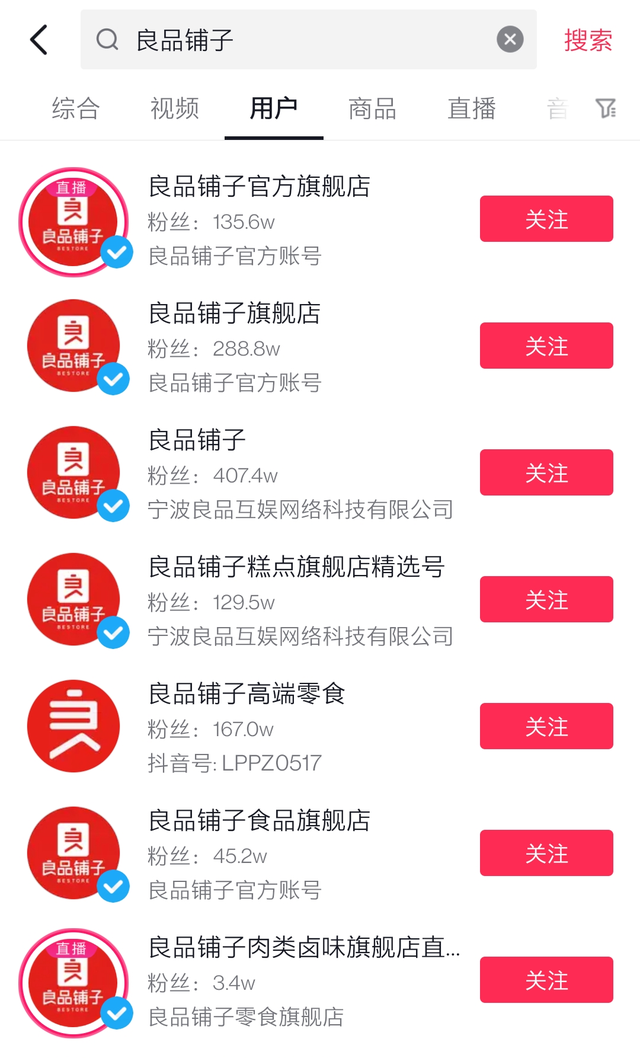
Task: Tap the 良品铺子 search field
Action: pyautogui.click(x=300, y=40)
